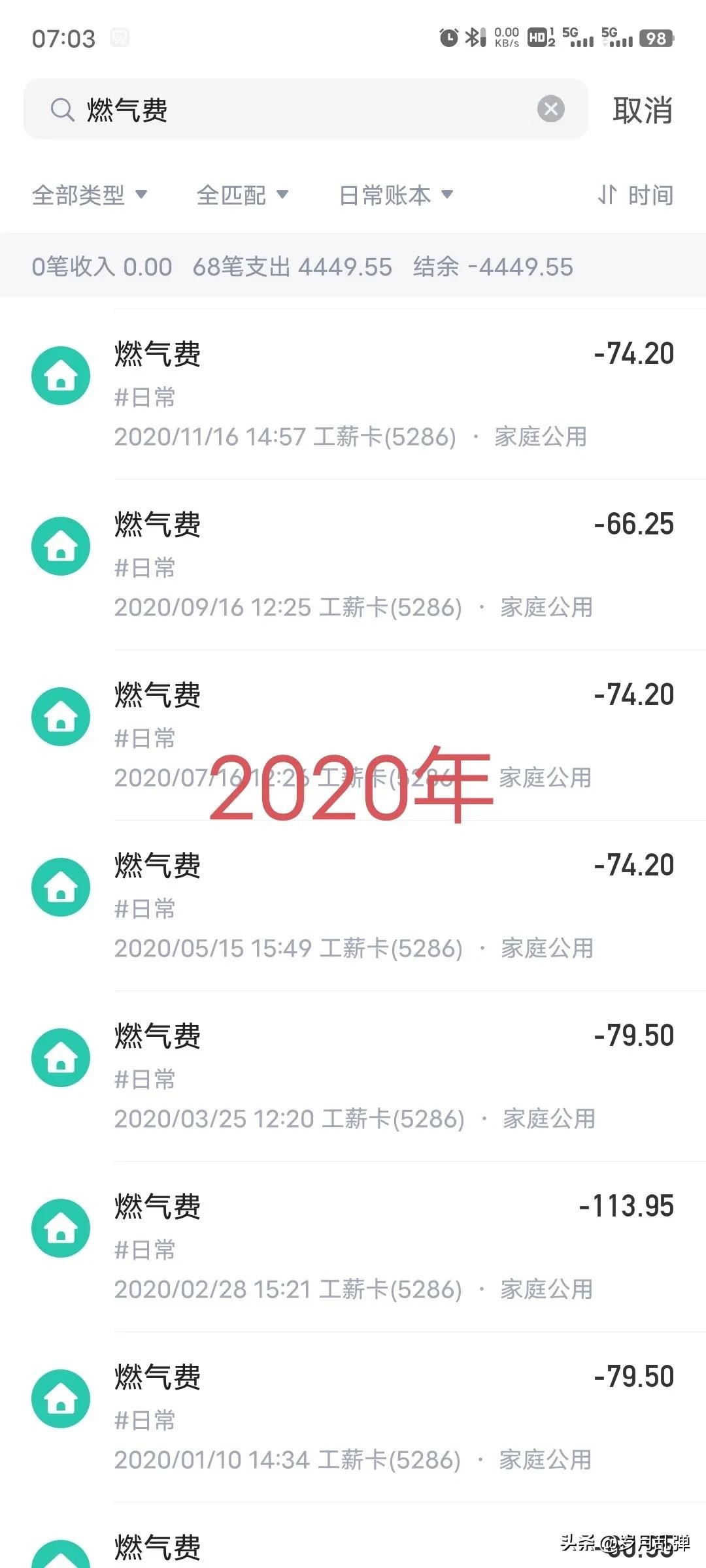Clear the search text with the X icon

tap(550, 109)
